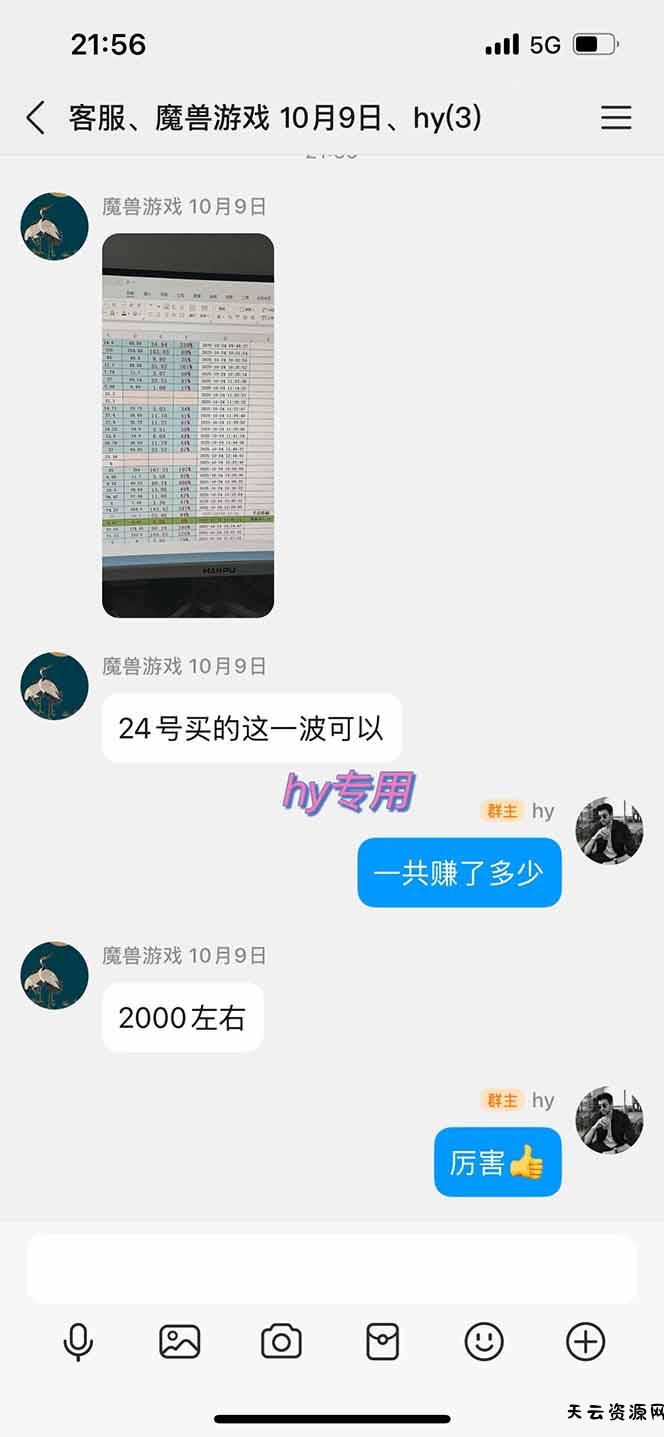Send a red packet
664x1437 pixels.
pos(382,1342)
